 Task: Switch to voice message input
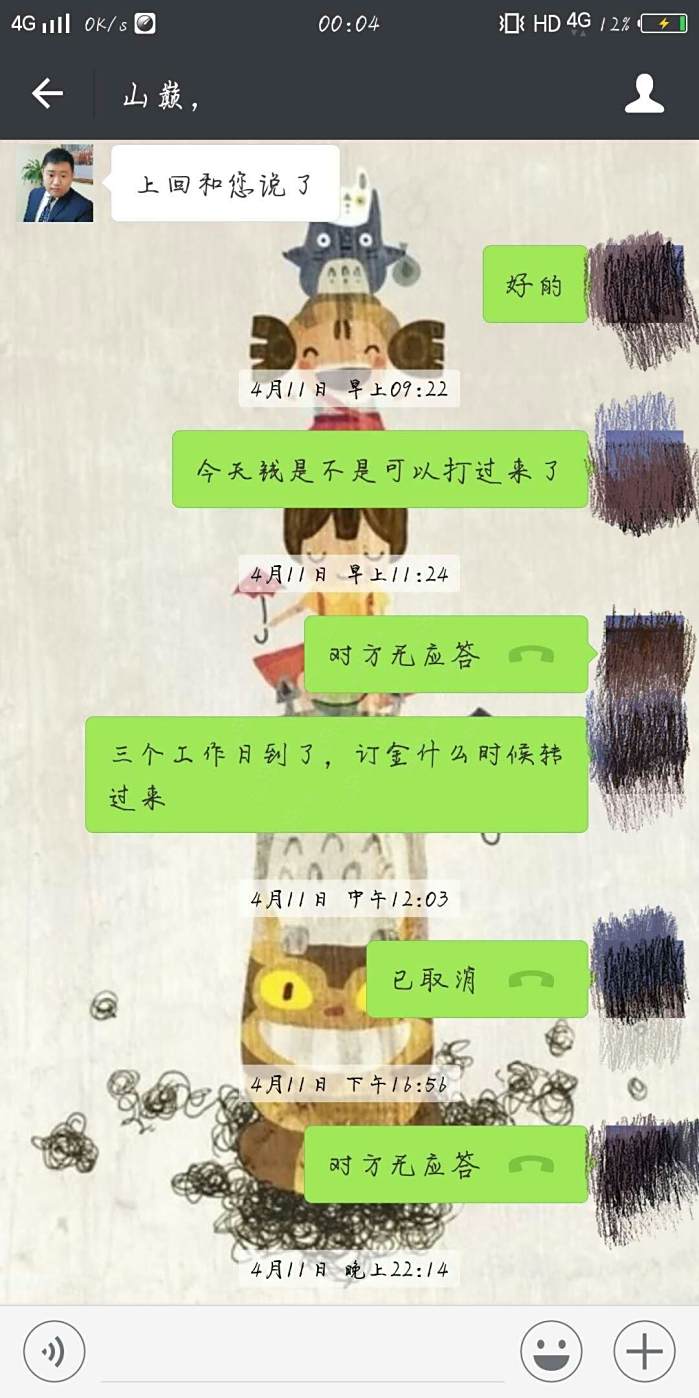[54, 1352]
